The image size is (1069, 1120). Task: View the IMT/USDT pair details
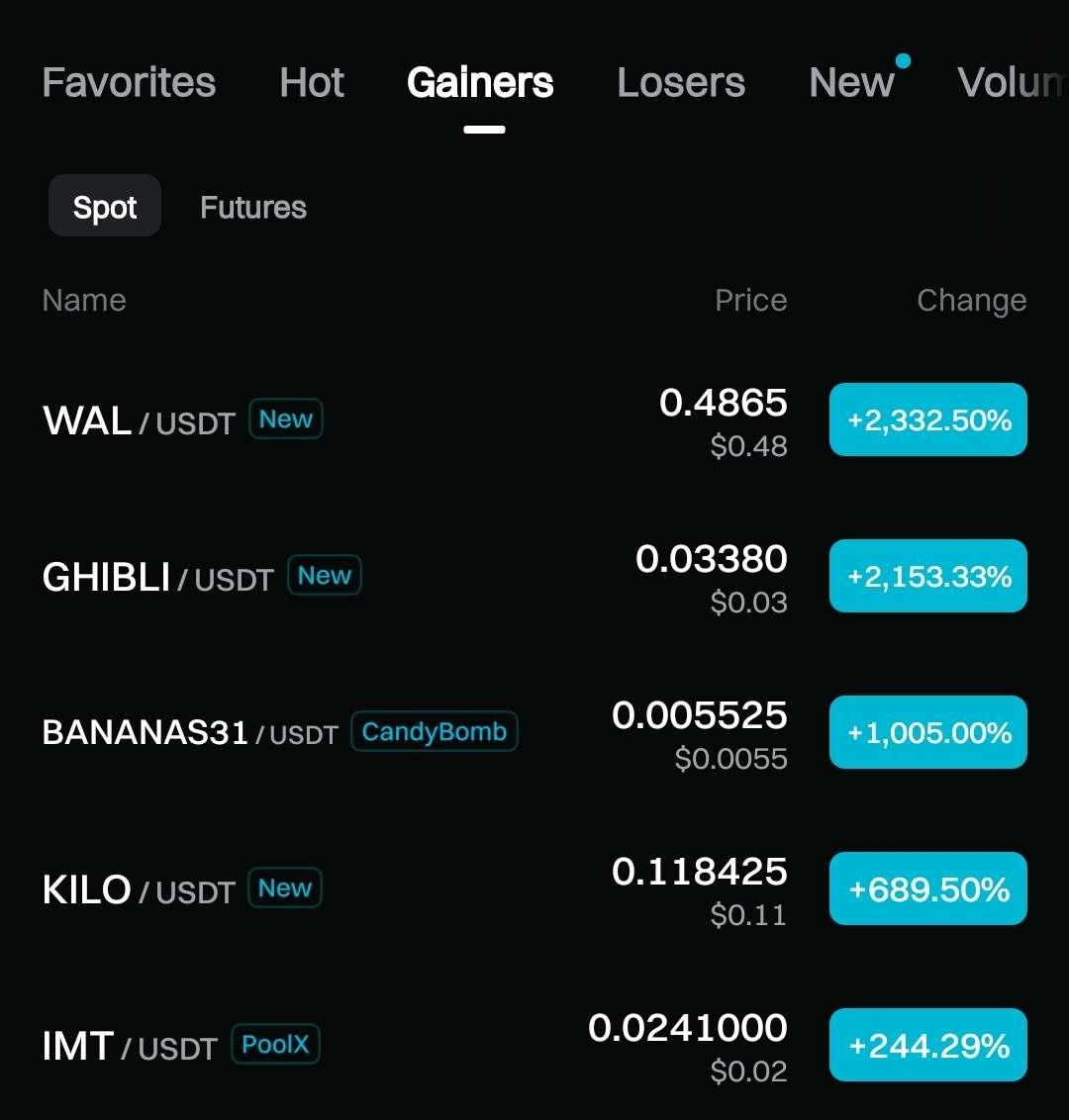click(129, 1047)
